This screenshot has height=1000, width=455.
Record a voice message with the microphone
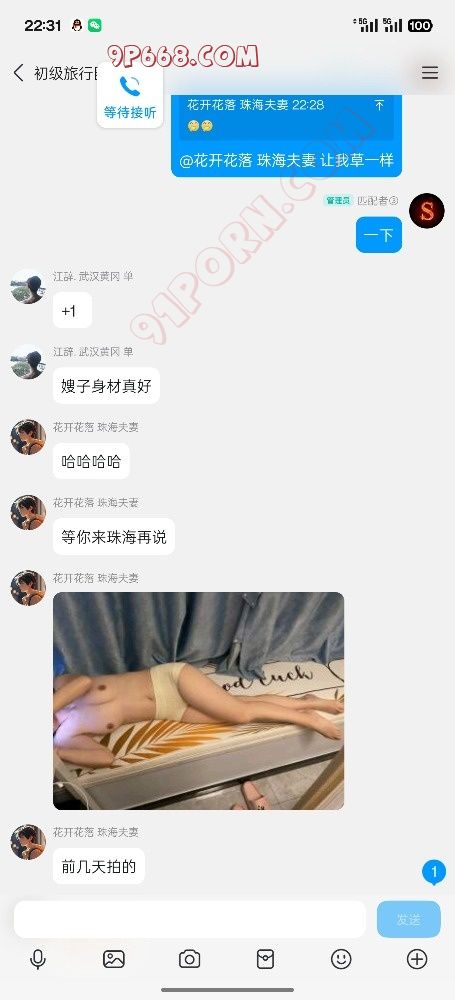pos(38,959)
